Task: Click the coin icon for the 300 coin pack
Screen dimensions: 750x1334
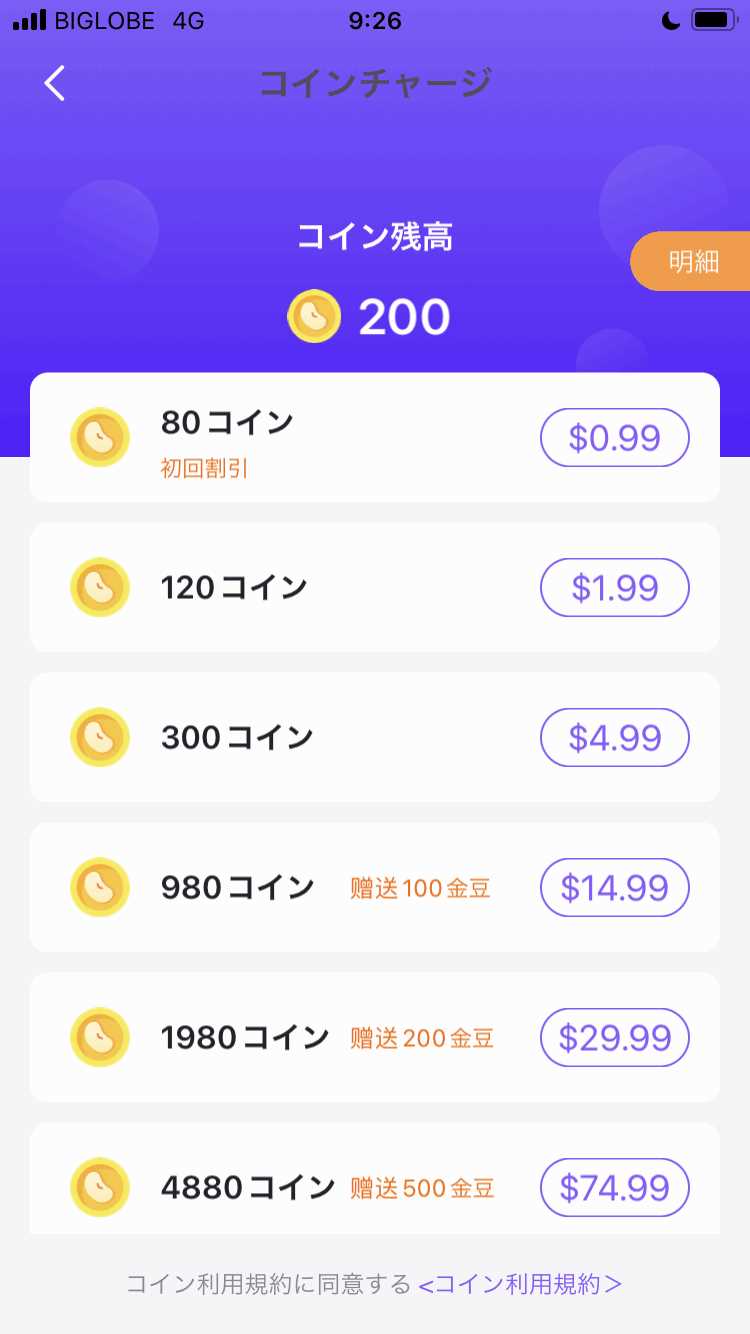Action: point(100,737)
